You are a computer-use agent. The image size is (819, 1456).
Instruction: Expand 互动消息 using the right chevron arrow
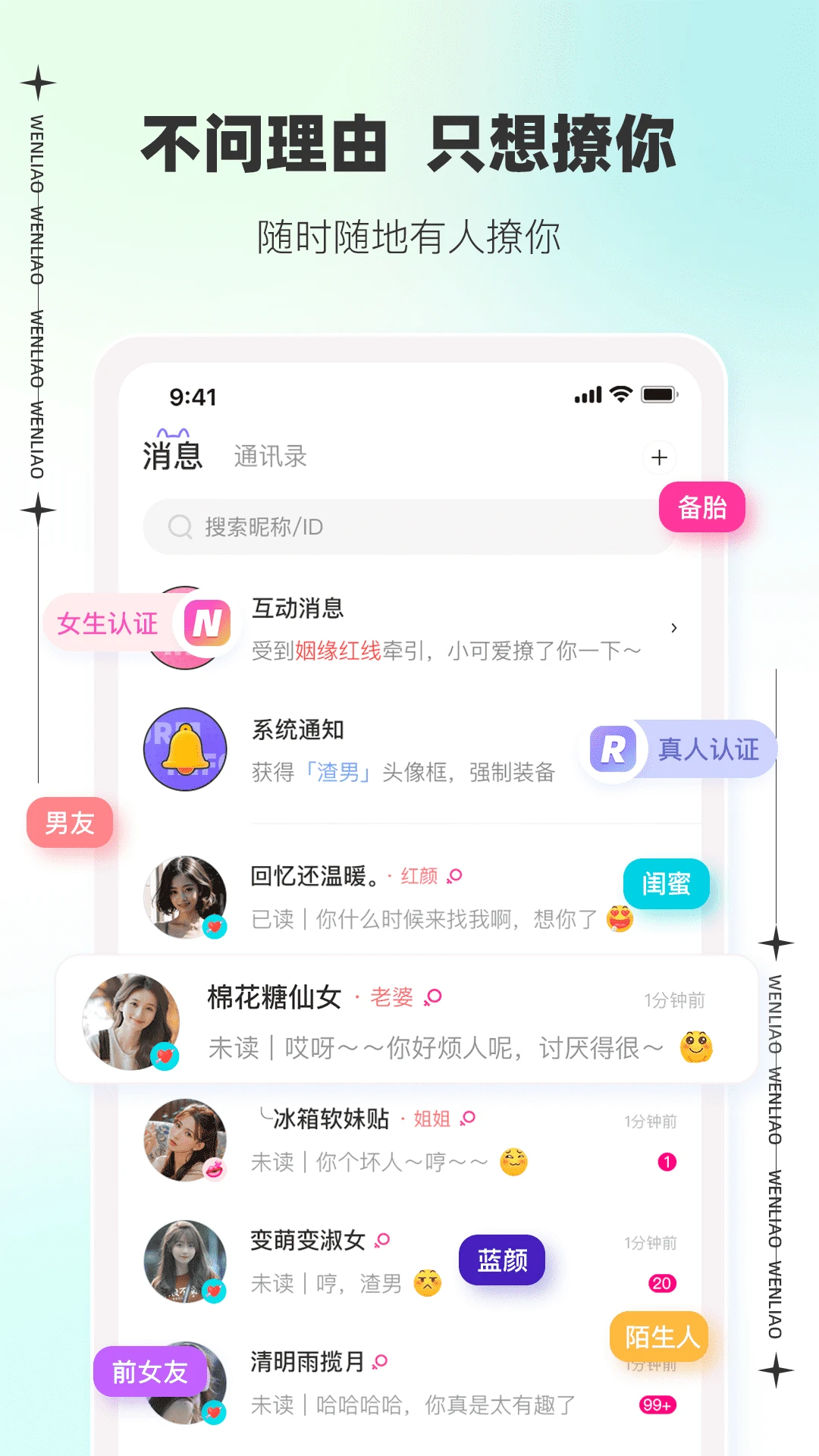(x=676, y=628)
